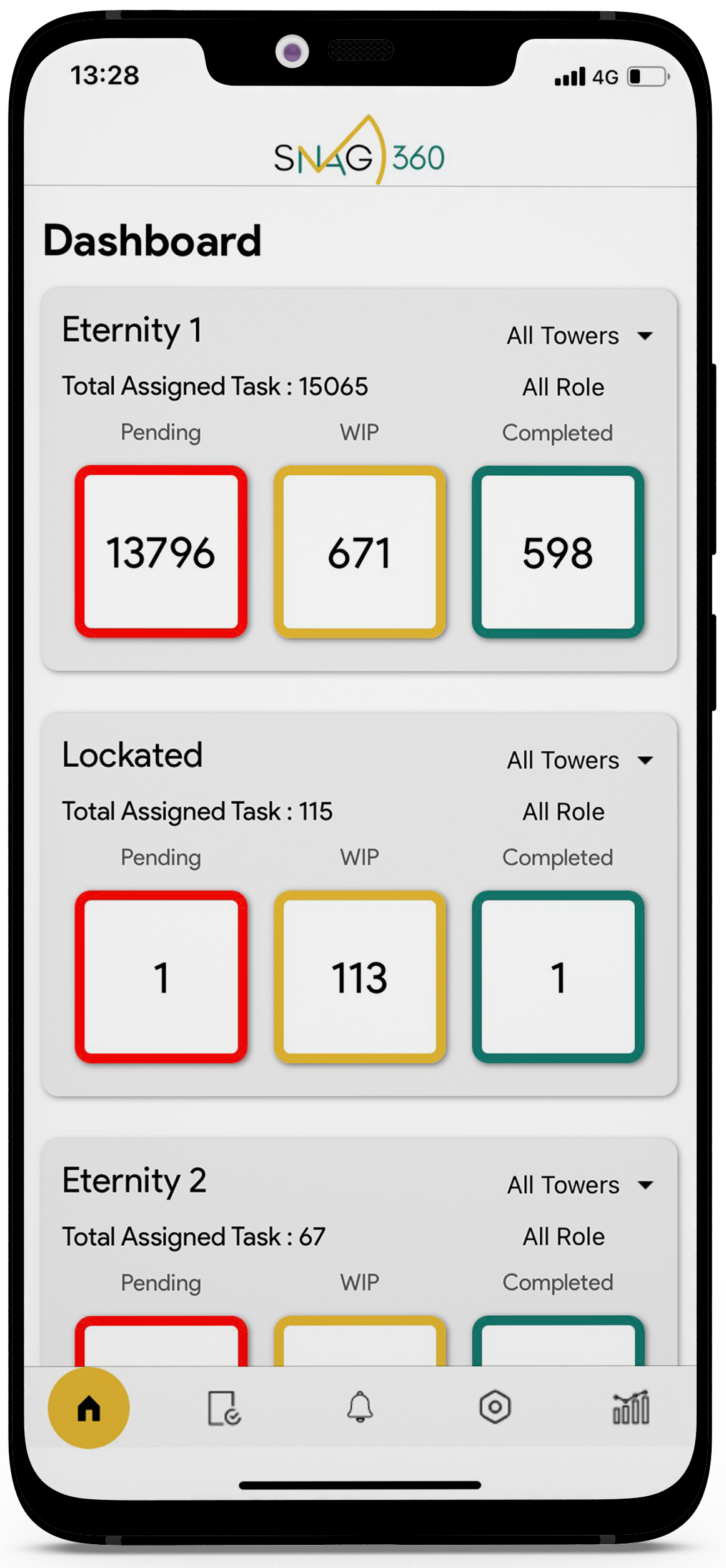This screenshot has width=726, height=1568.
Task: Open the Eternity 1 All Towers dropdown
Action: pos(579,336)
